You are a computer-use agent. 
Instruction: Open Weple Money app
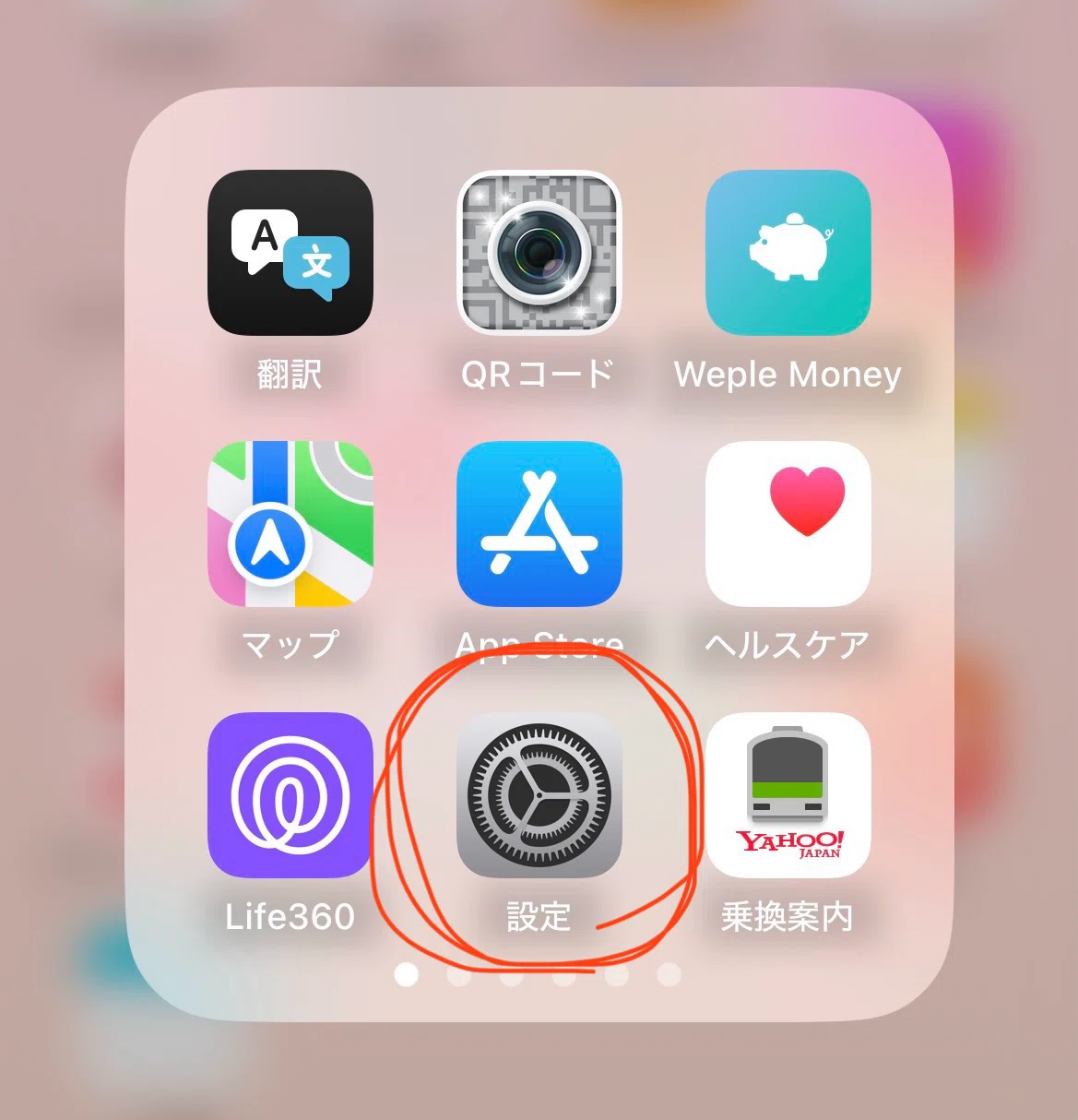pyautogui.click(x=788, y=253)
